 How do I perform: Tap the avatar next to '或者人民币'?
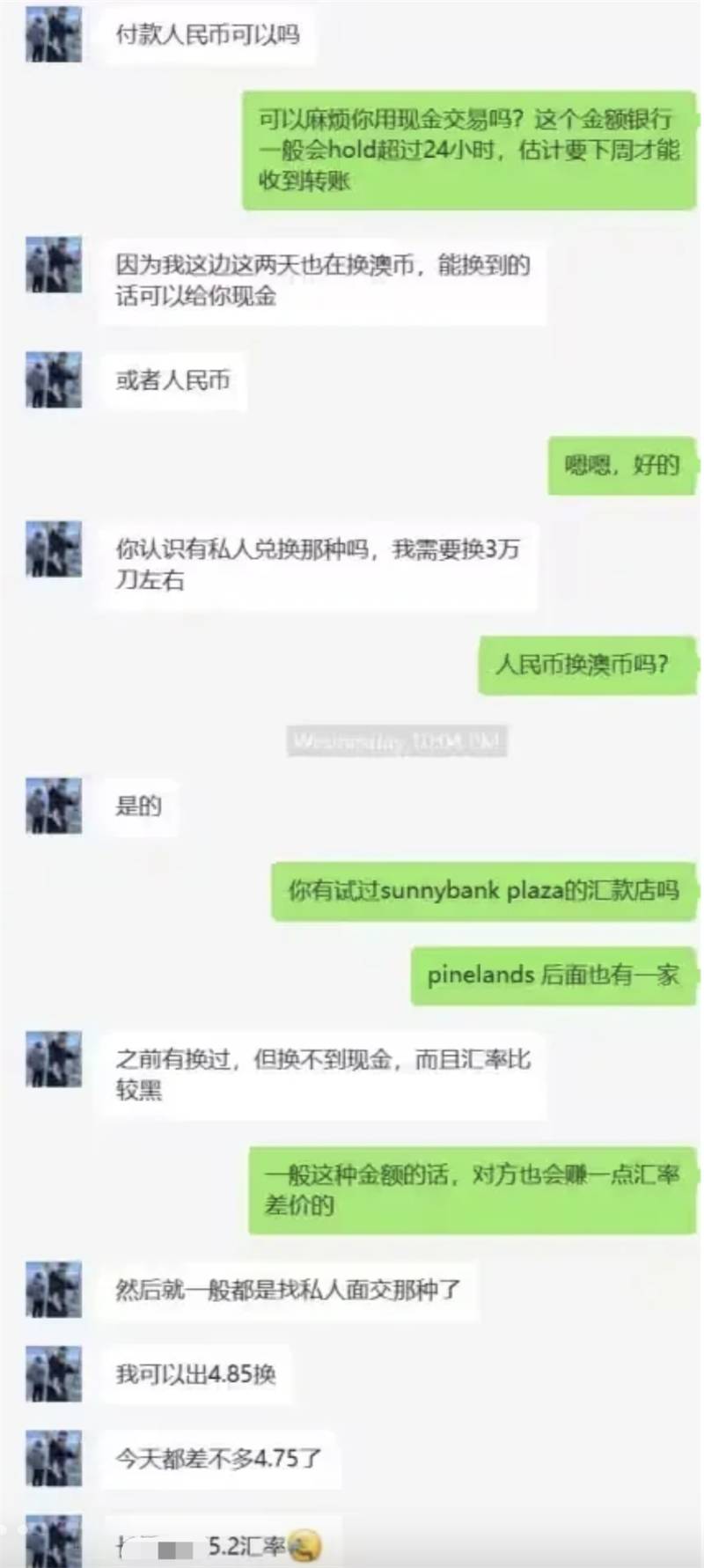click(54, 379)
